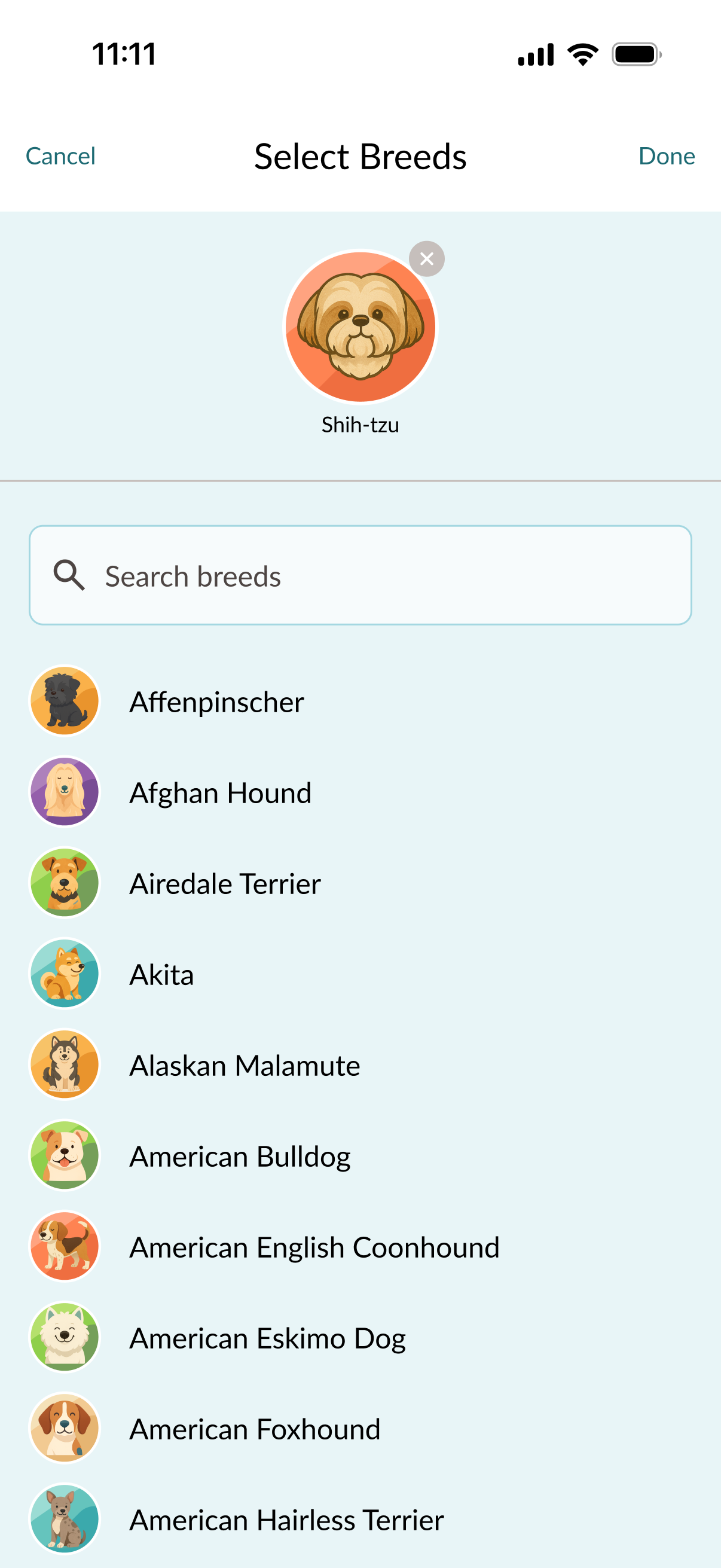Select the American Bulldog row
This screenshot has width=721, height=1568.
tap(239, 1155)
